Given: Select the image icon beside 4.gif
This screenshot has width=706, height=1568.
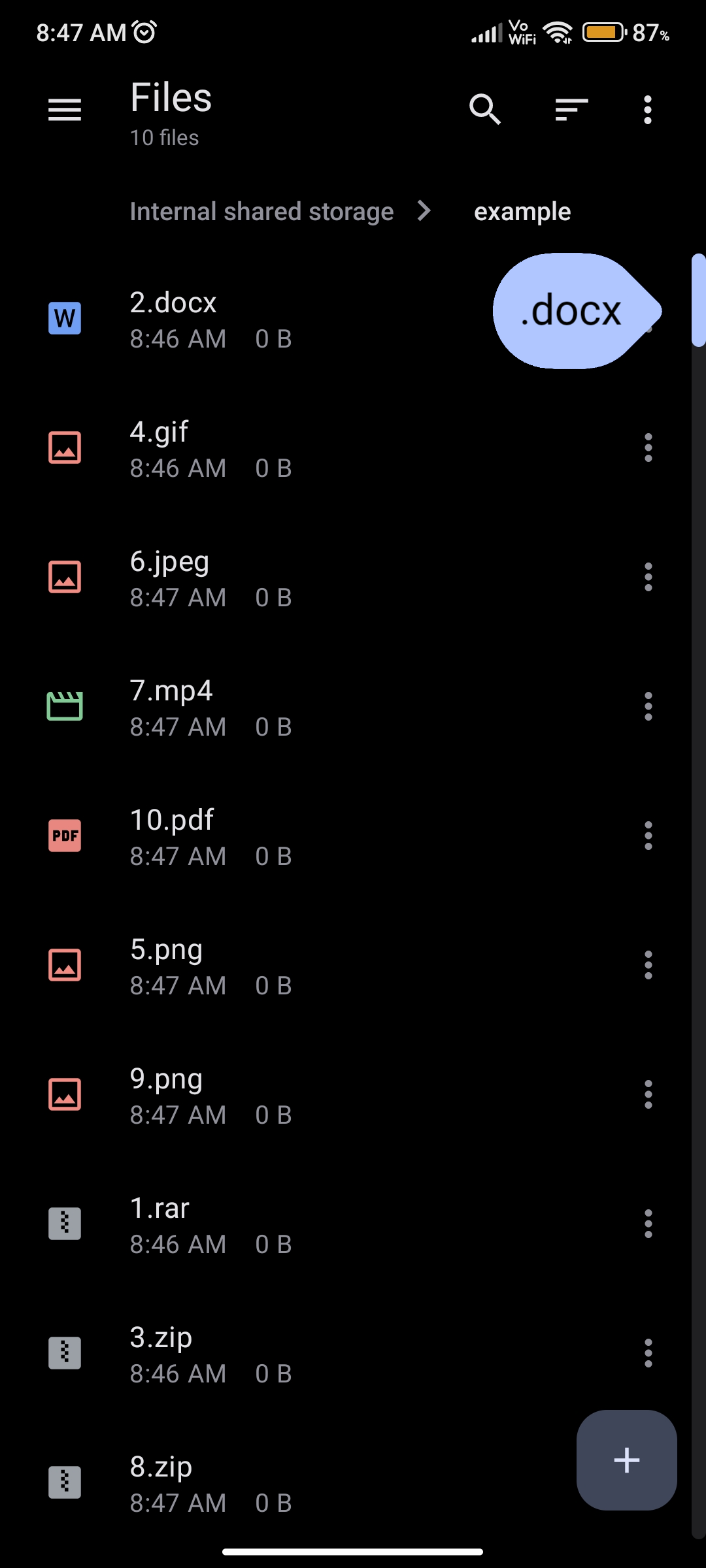Looking at the screenshot, I should click(x=64, y=448).
